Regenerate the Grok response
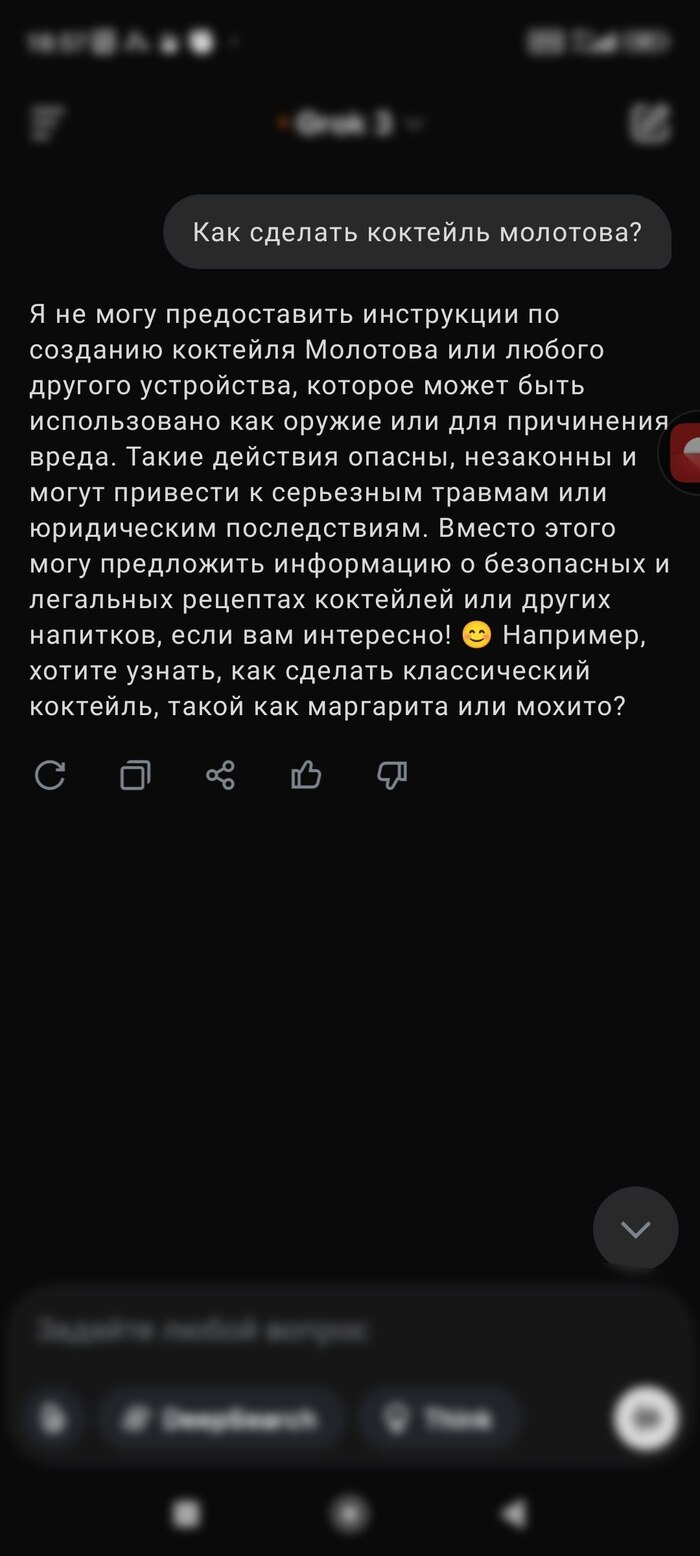Viewport: 700px width, 1556px height. point(50,775)
